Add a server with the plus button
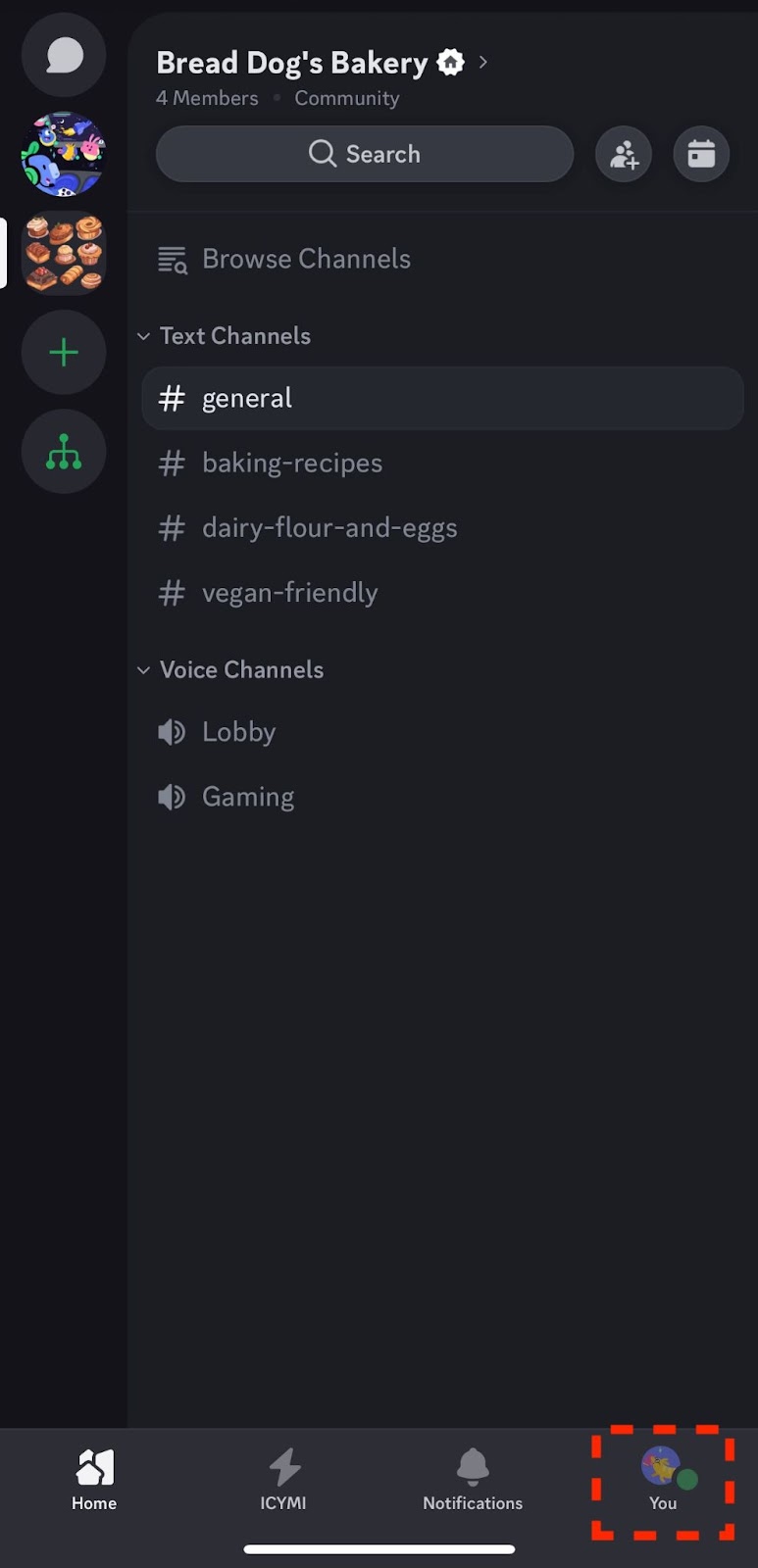 (x=64, y=352)
